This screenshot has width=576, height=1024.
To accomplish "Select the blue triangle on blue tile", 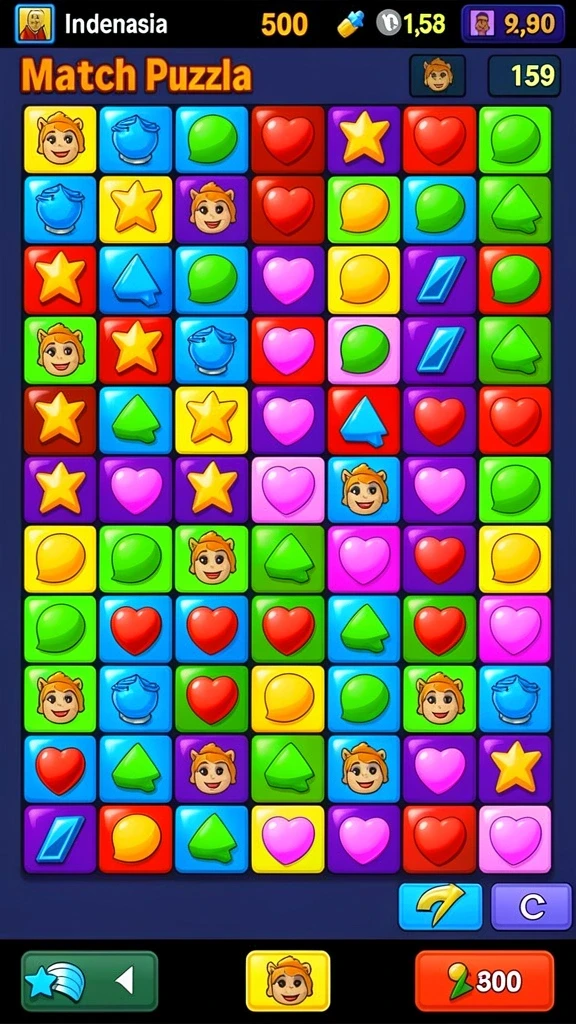I will pyautogui.click(x=136, y=280).
